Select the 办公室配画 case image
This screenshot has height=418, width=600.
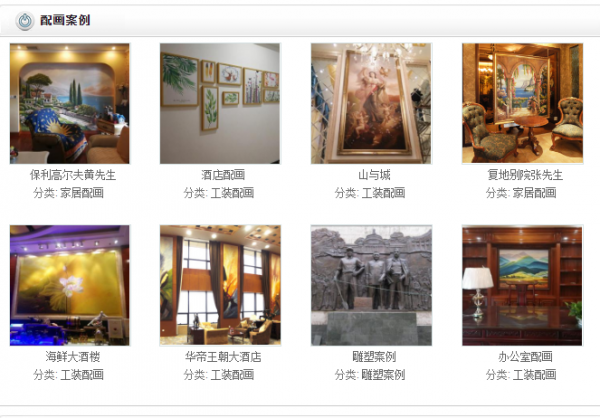pos(522,285)
